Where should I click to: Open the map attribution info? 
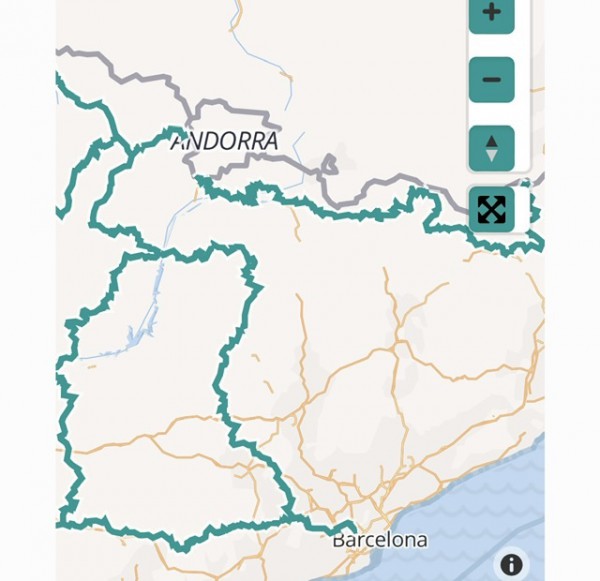click(511, 564)
